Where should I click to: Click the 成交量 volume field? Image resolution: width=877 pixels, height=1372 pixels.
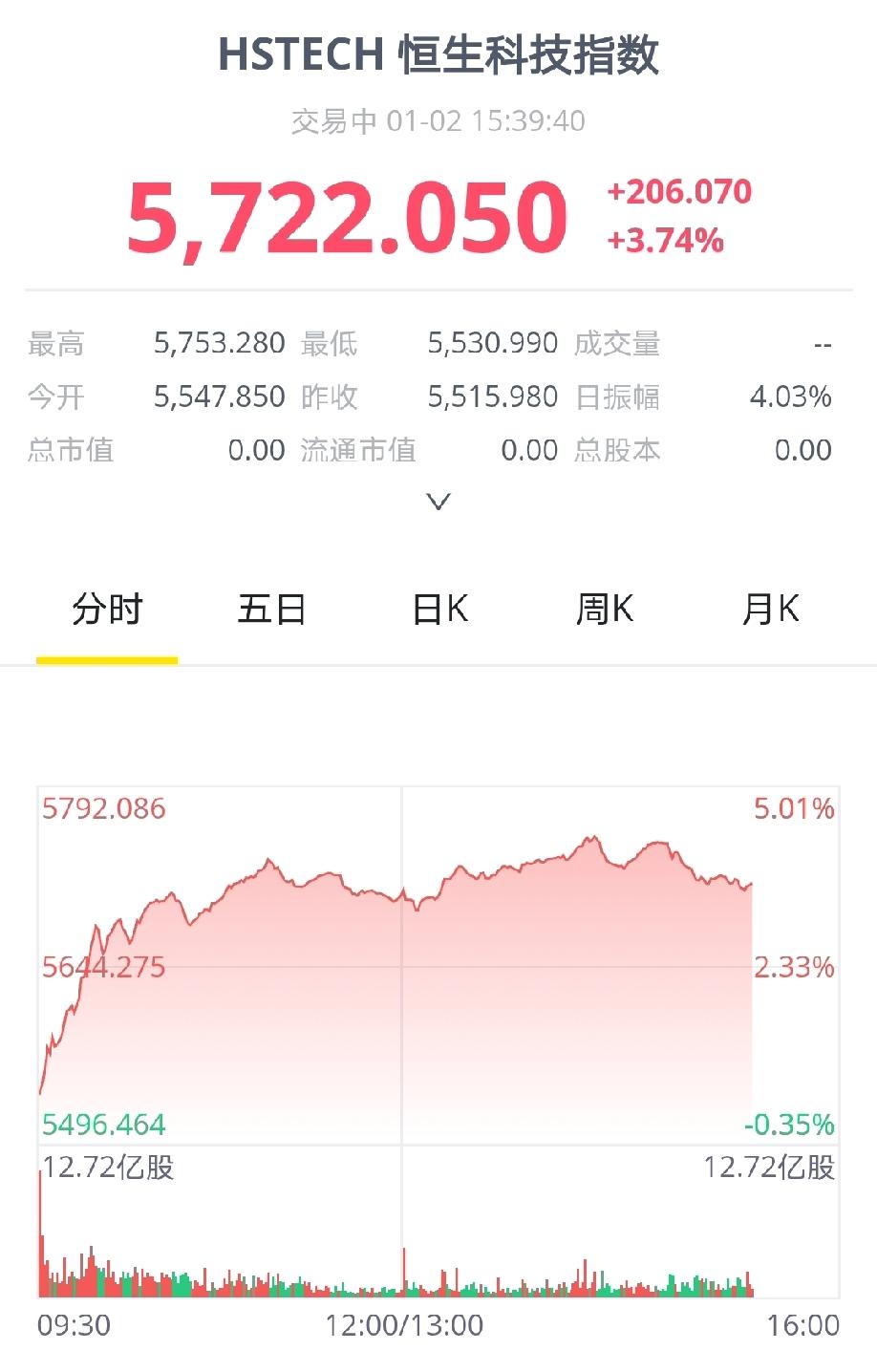tap(619, 342)
